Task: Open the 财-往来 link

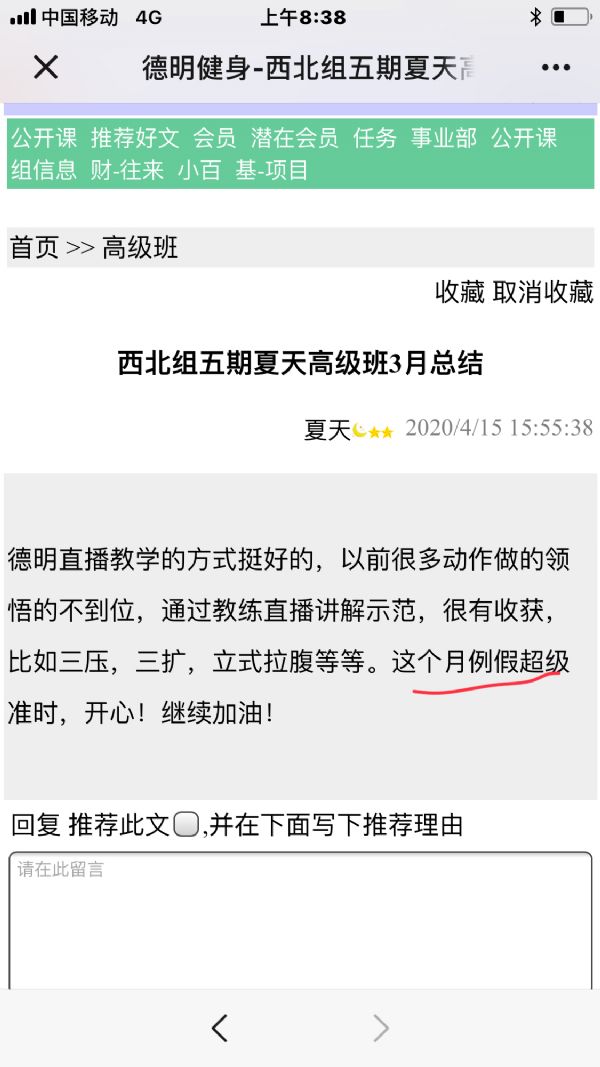Action: coord(127,170)
